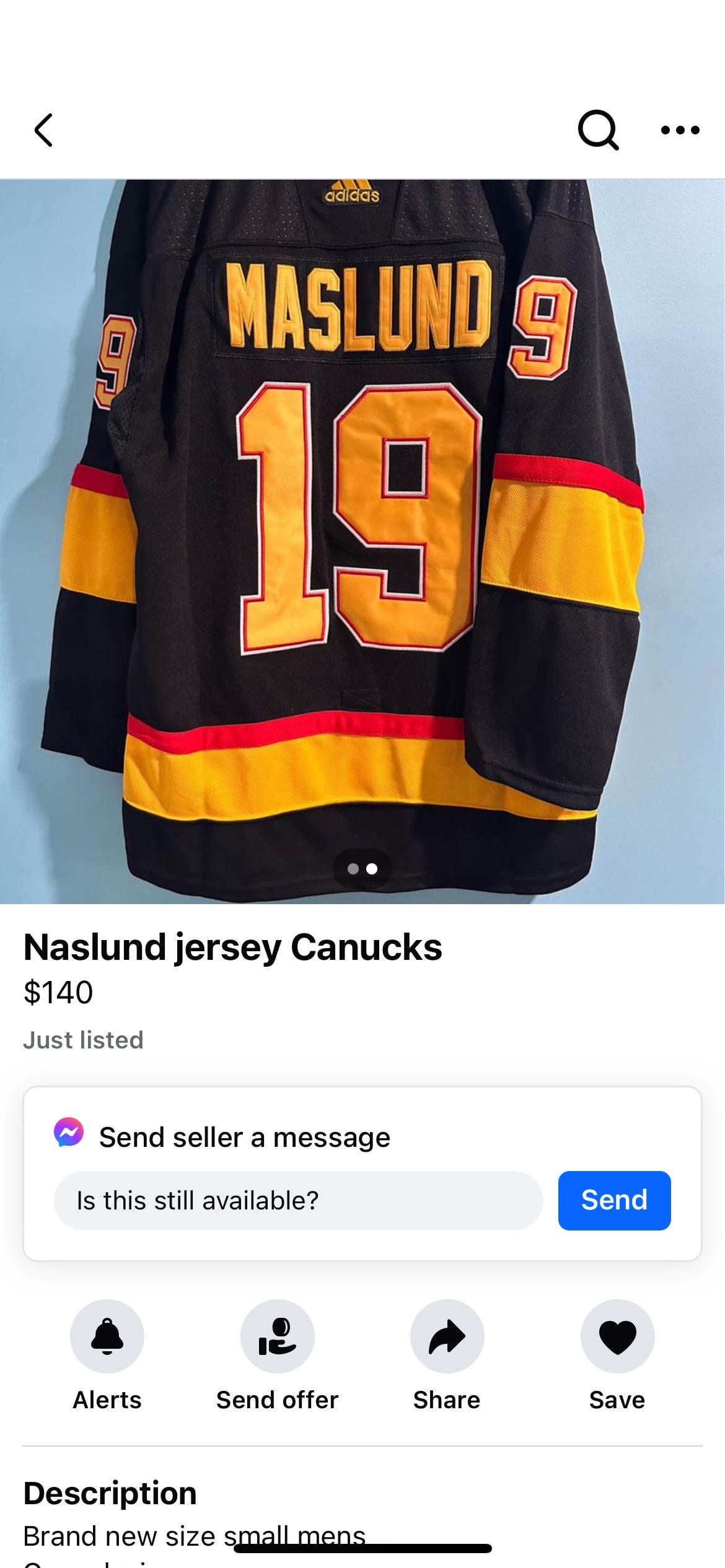Send an offer for the jersey
725x1568 pixels.
[x=277, y=1336]
